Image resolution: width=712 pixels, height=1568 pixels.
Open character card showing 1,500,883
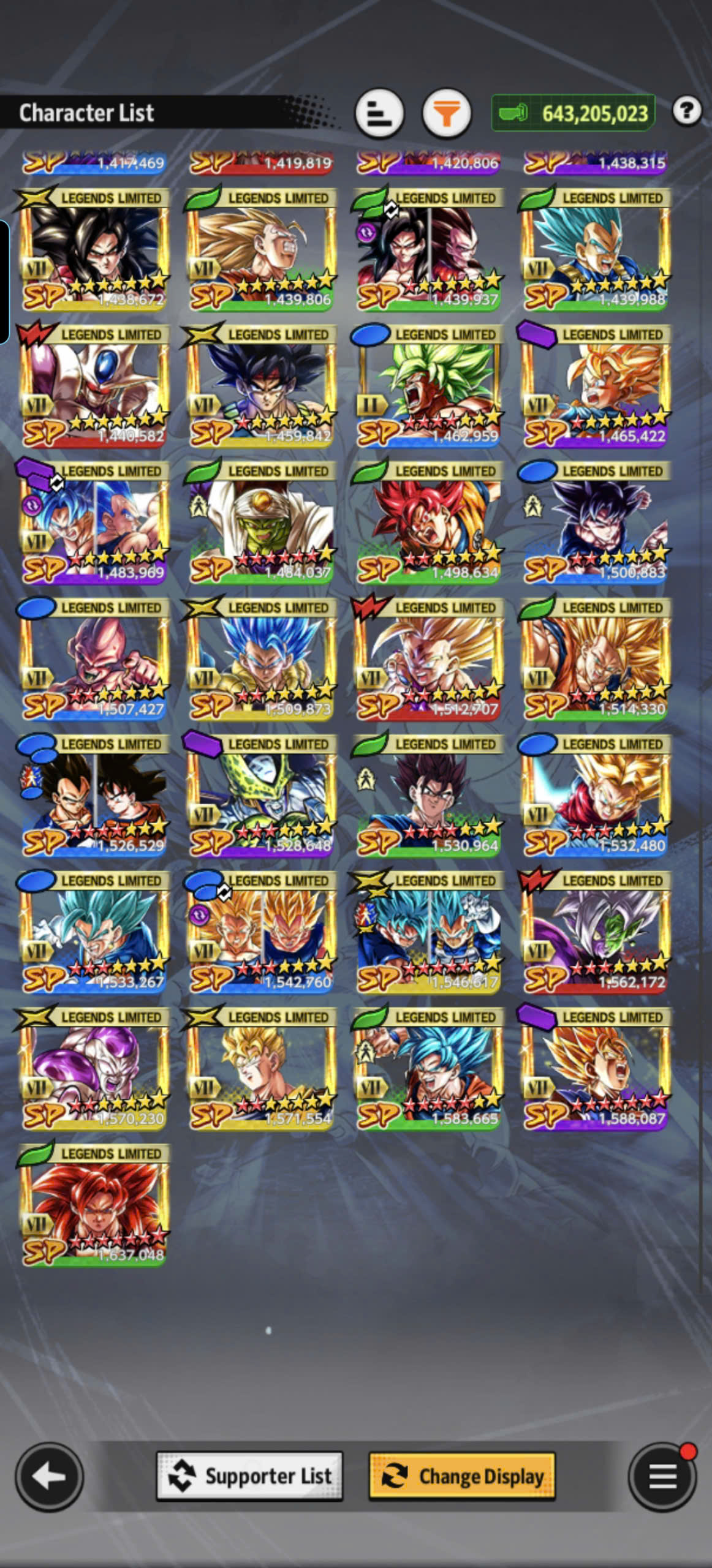click(x=595, y=521)
